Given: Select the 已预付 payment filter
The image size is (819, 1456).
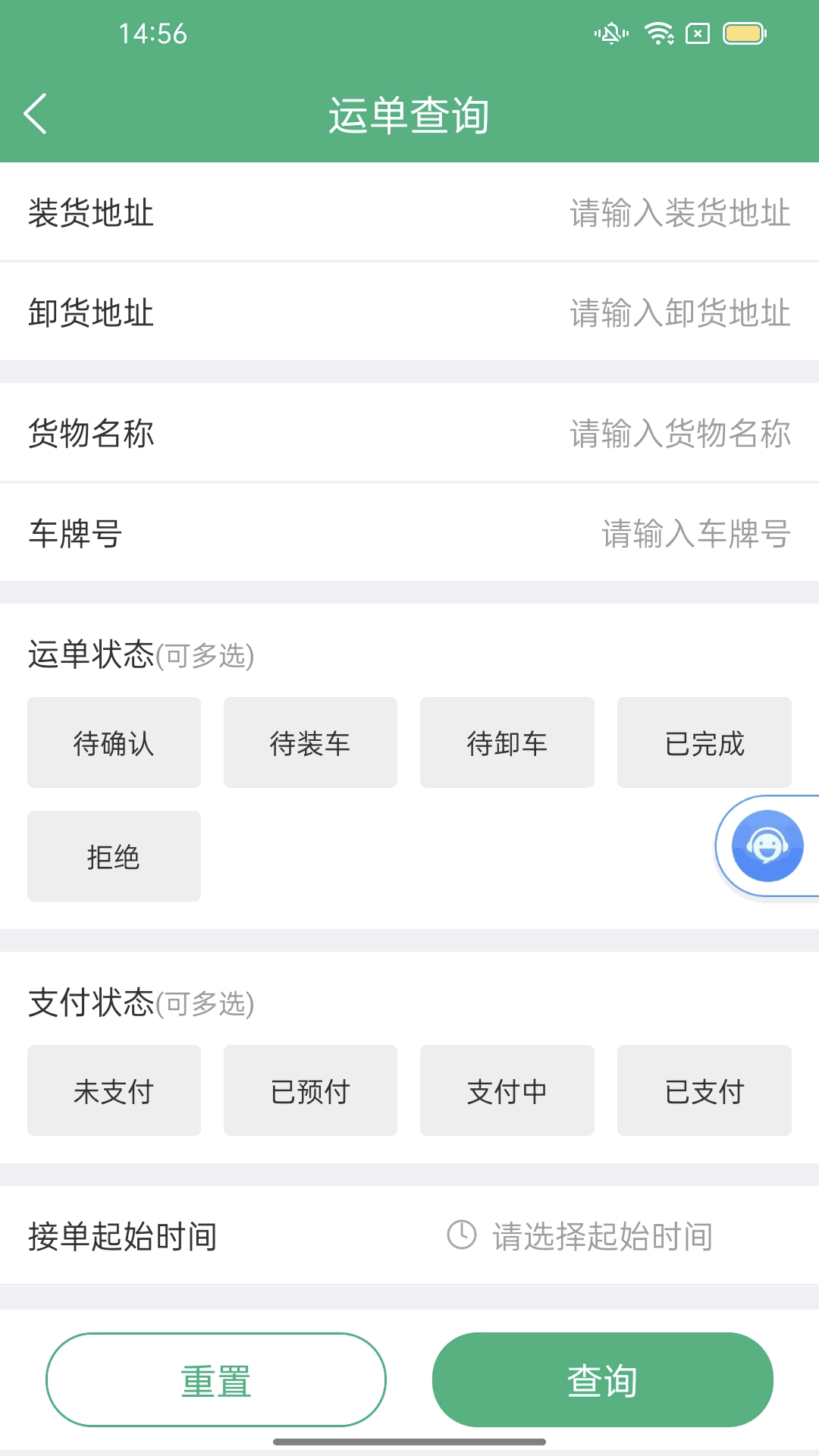Looking at the screenshot, I should click(310, 1091).
